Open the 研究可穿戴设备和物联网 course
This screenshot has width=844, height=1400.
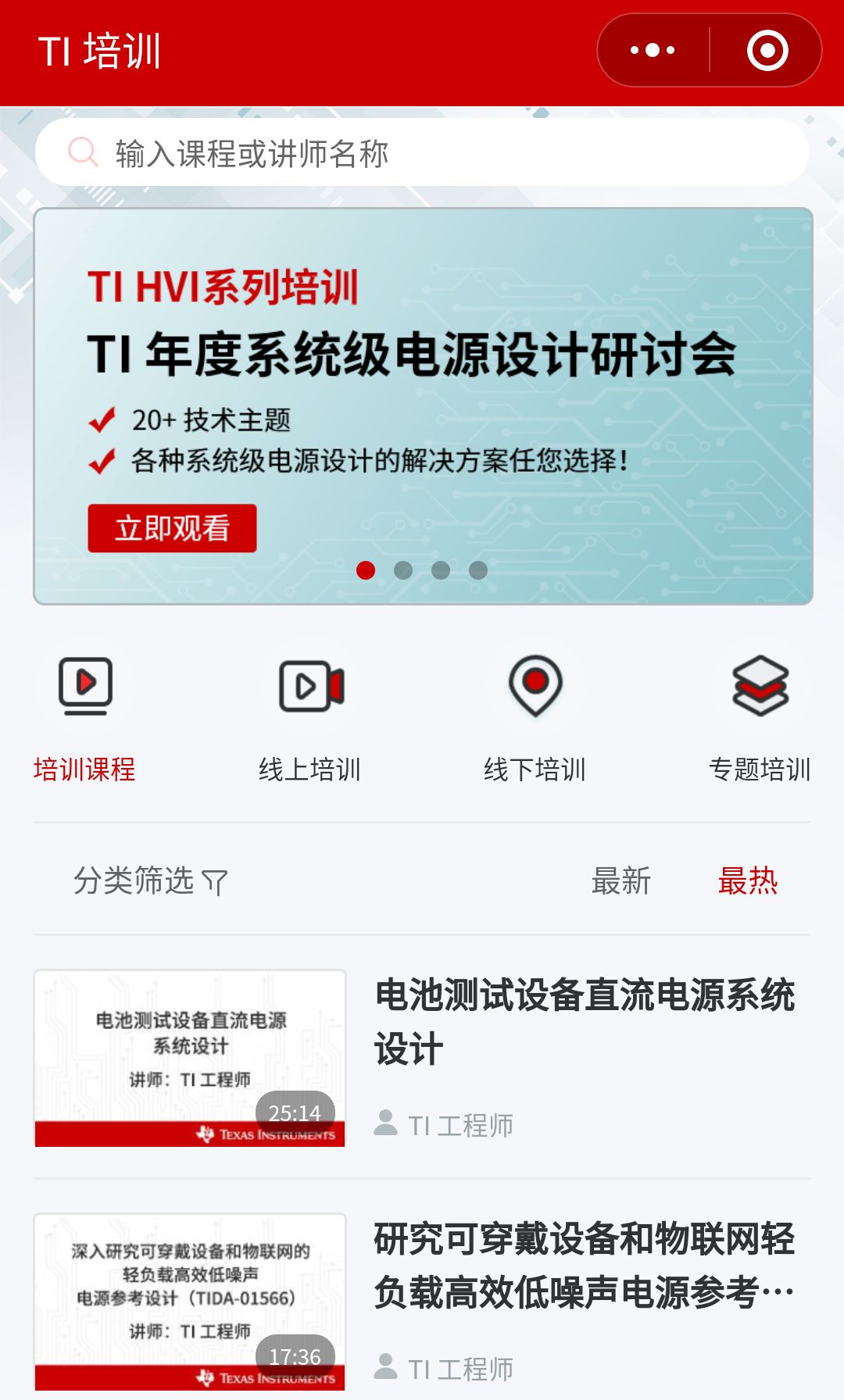[422, 1302]
